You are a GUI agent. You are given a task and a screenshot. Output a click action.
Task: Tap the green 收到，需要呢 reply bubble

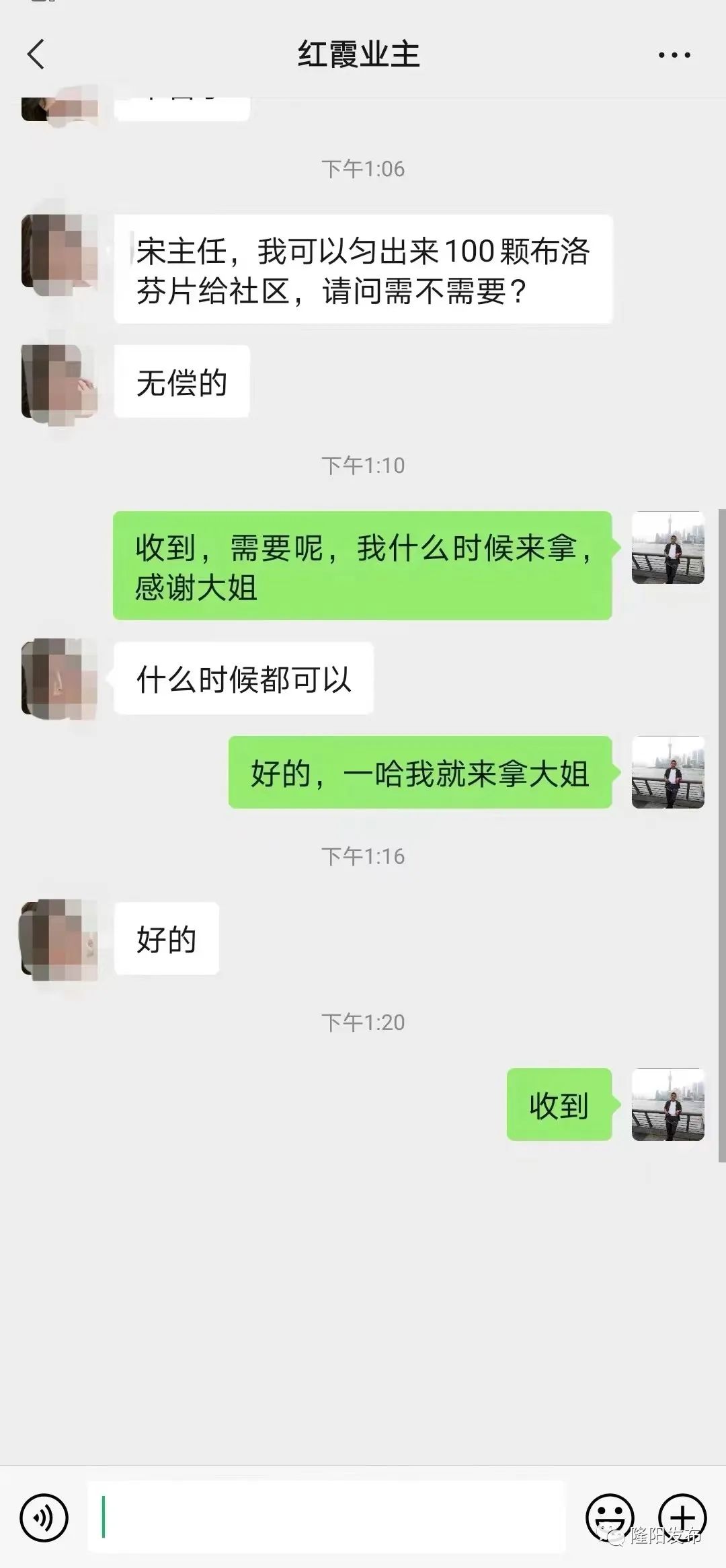tap(363, 564)
